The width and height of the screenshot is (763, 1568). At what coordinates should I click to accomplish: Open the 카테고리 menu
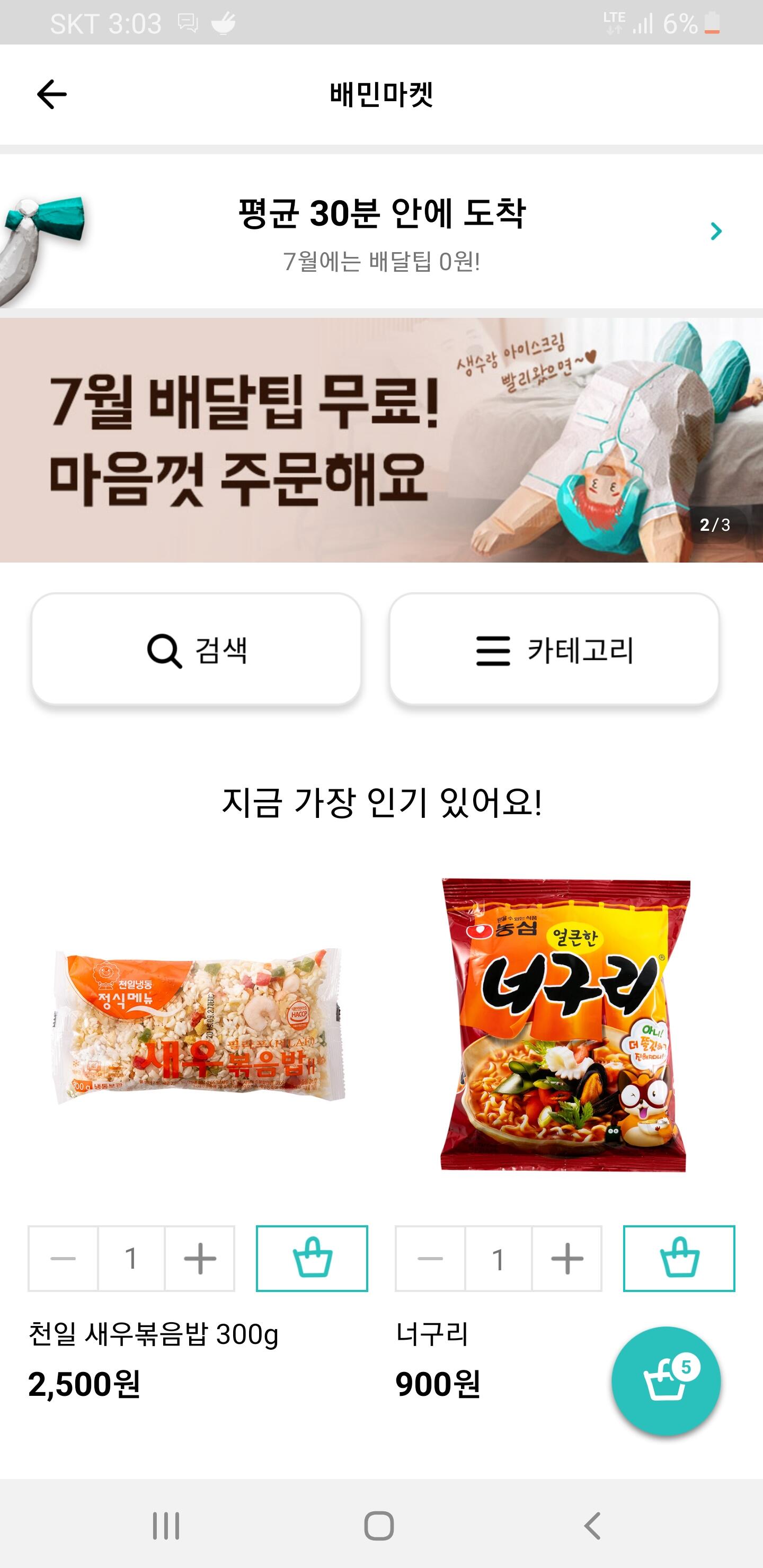554,649
